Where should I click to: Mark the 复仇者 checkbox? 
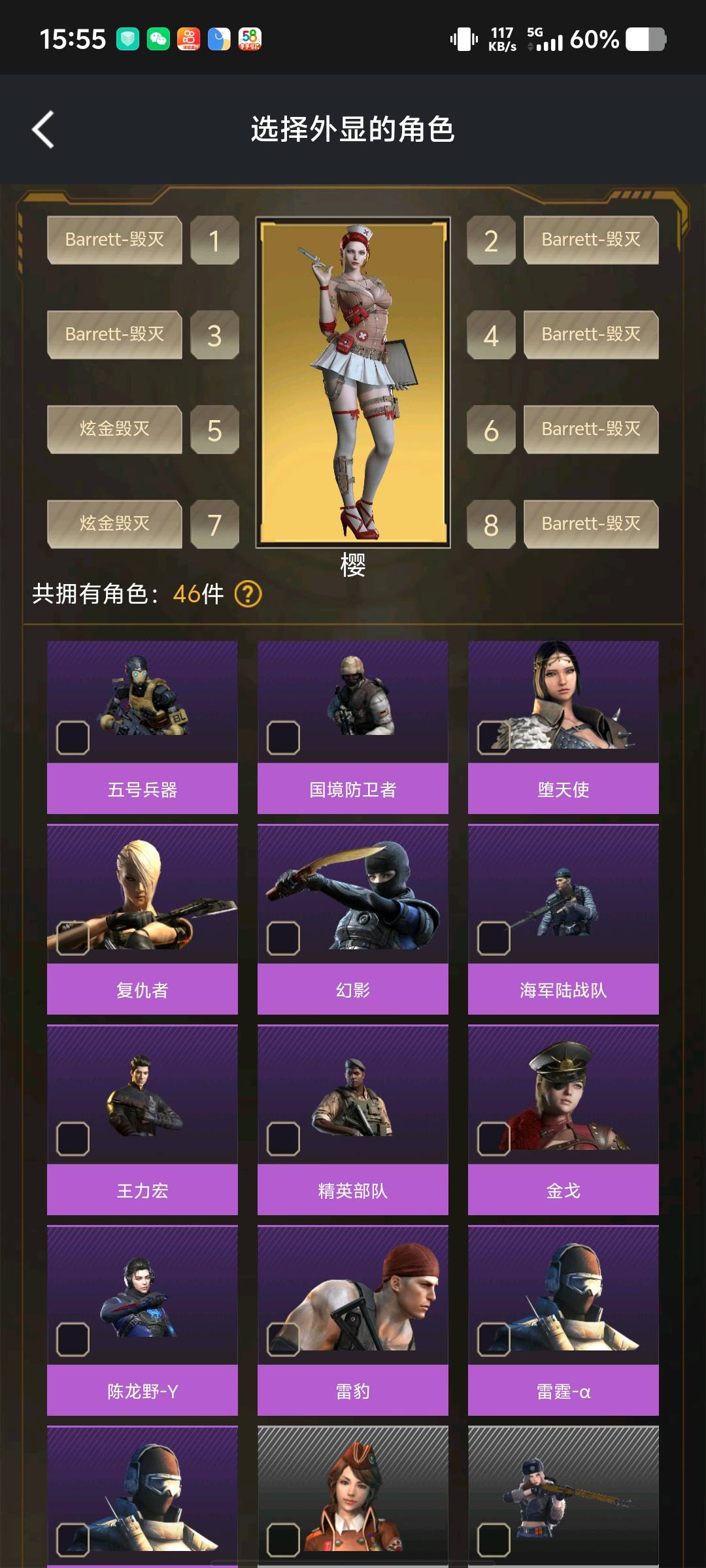pos(73,938)
